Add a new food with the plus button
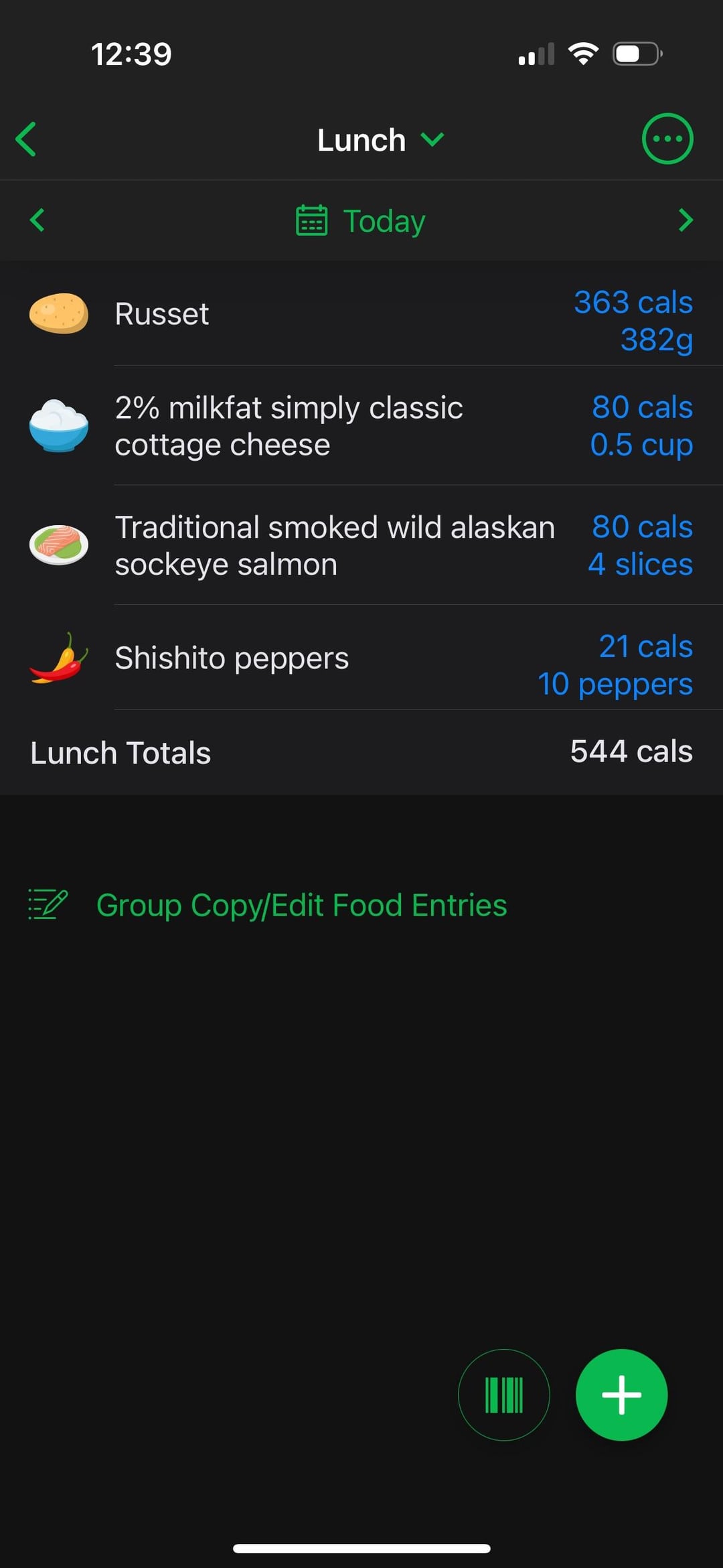Screen dimensions: 723x1568 [x=621, y=1395]
